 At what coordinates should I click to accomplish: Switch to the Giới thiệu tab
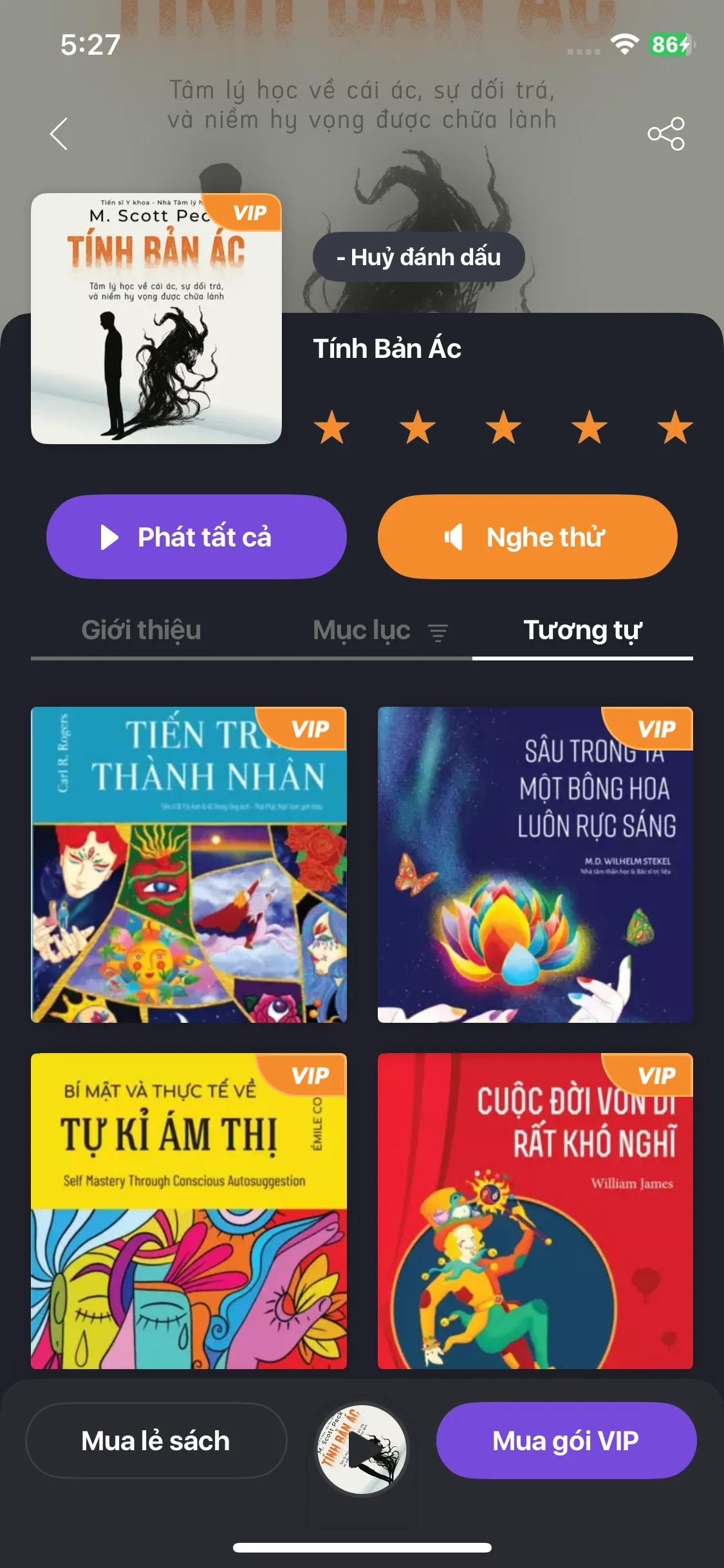tap(141, 630)
